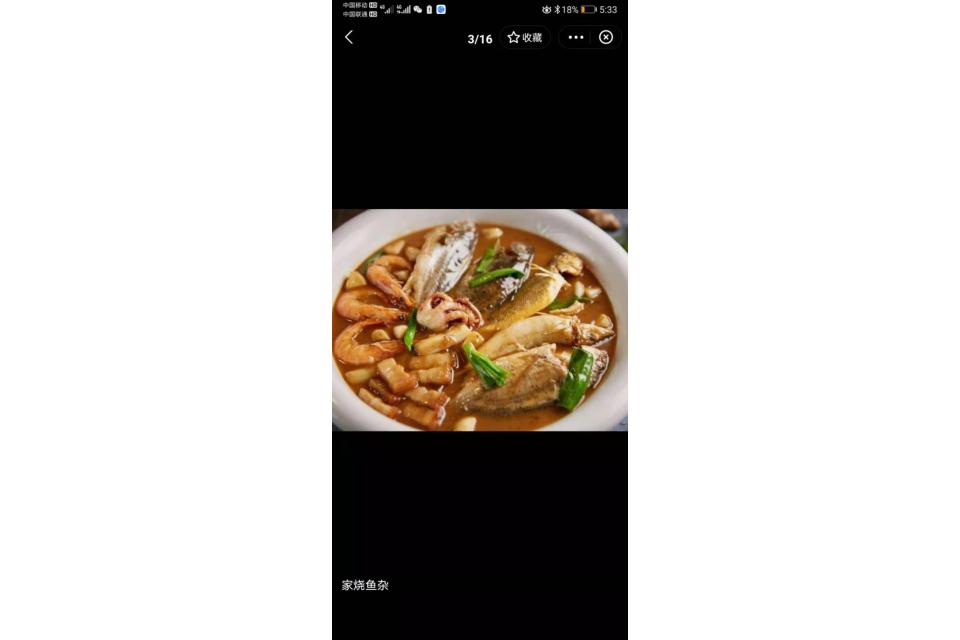
Task: Tap the 家烧鱼杂 dish photo
Action: pyautogui.click(x=480, y=320)
